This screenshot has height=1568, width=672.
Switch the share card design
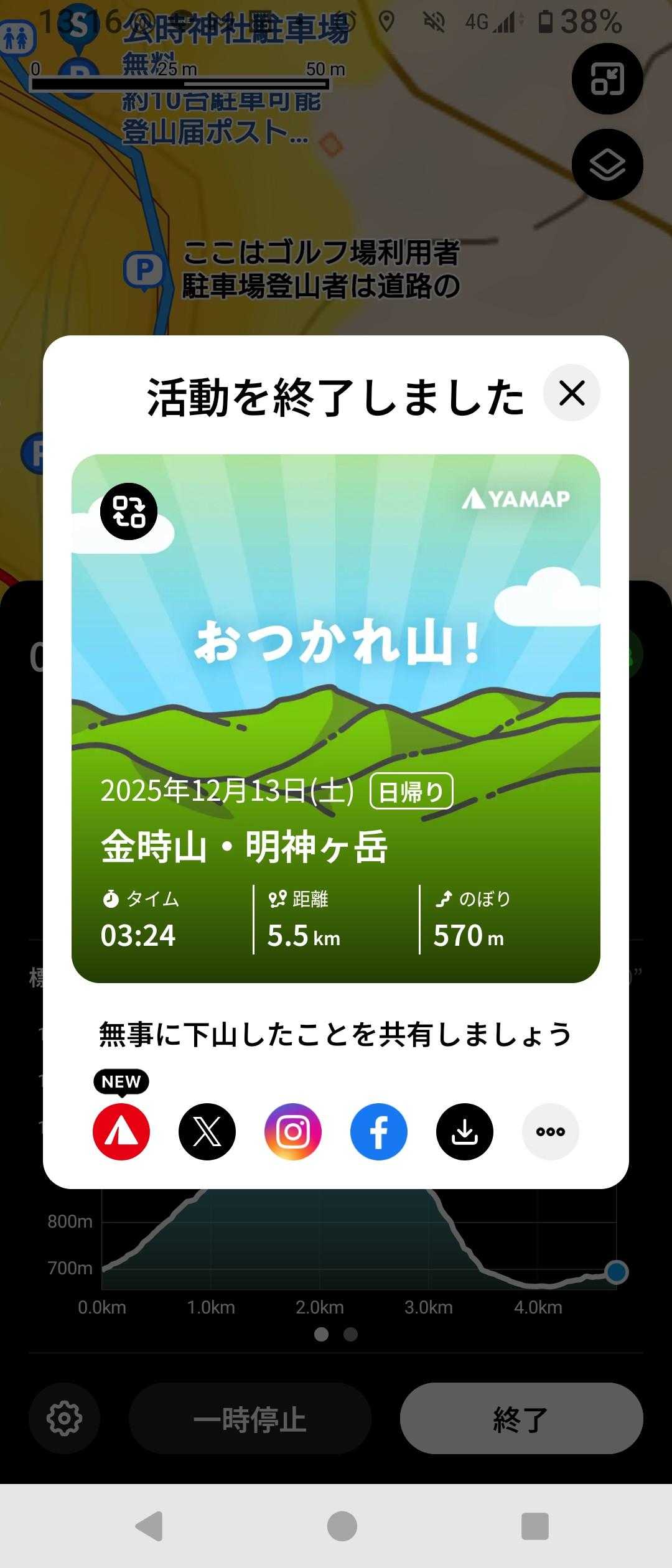point(129,511)
